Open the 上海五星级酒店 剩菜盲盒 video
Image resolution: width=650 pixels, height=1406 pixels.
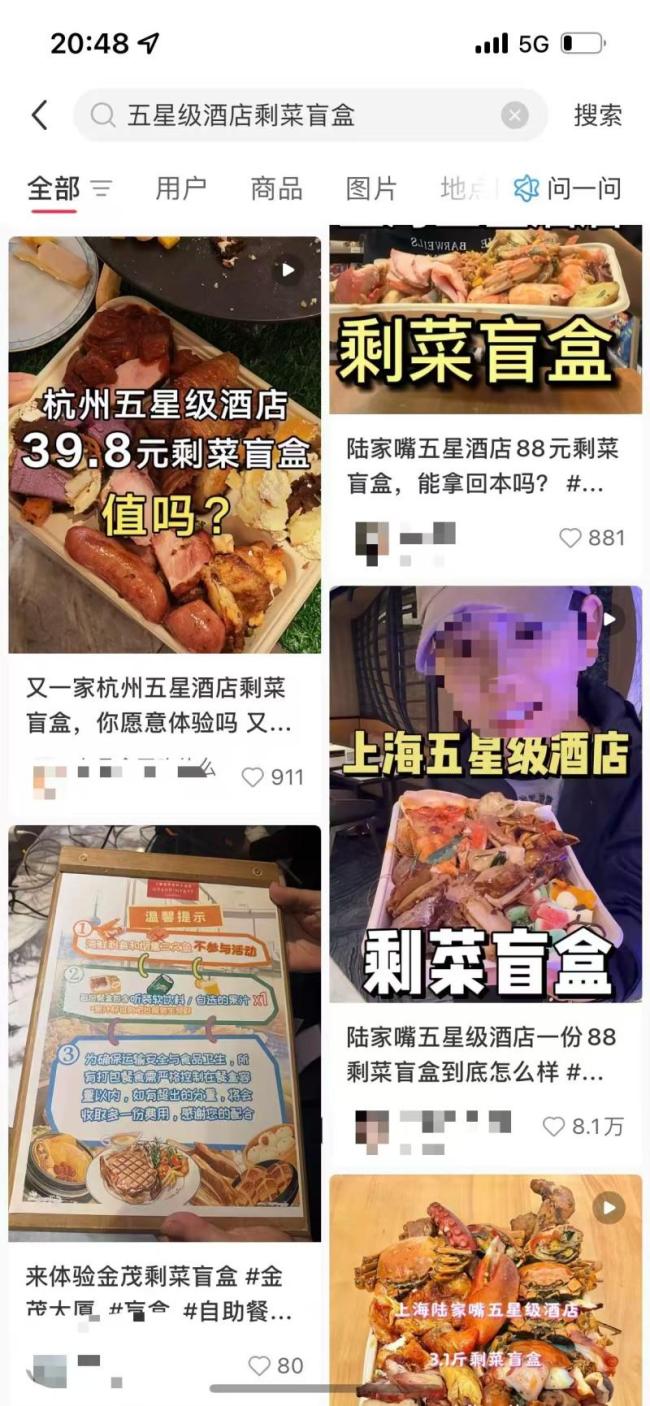coord(486,793)
